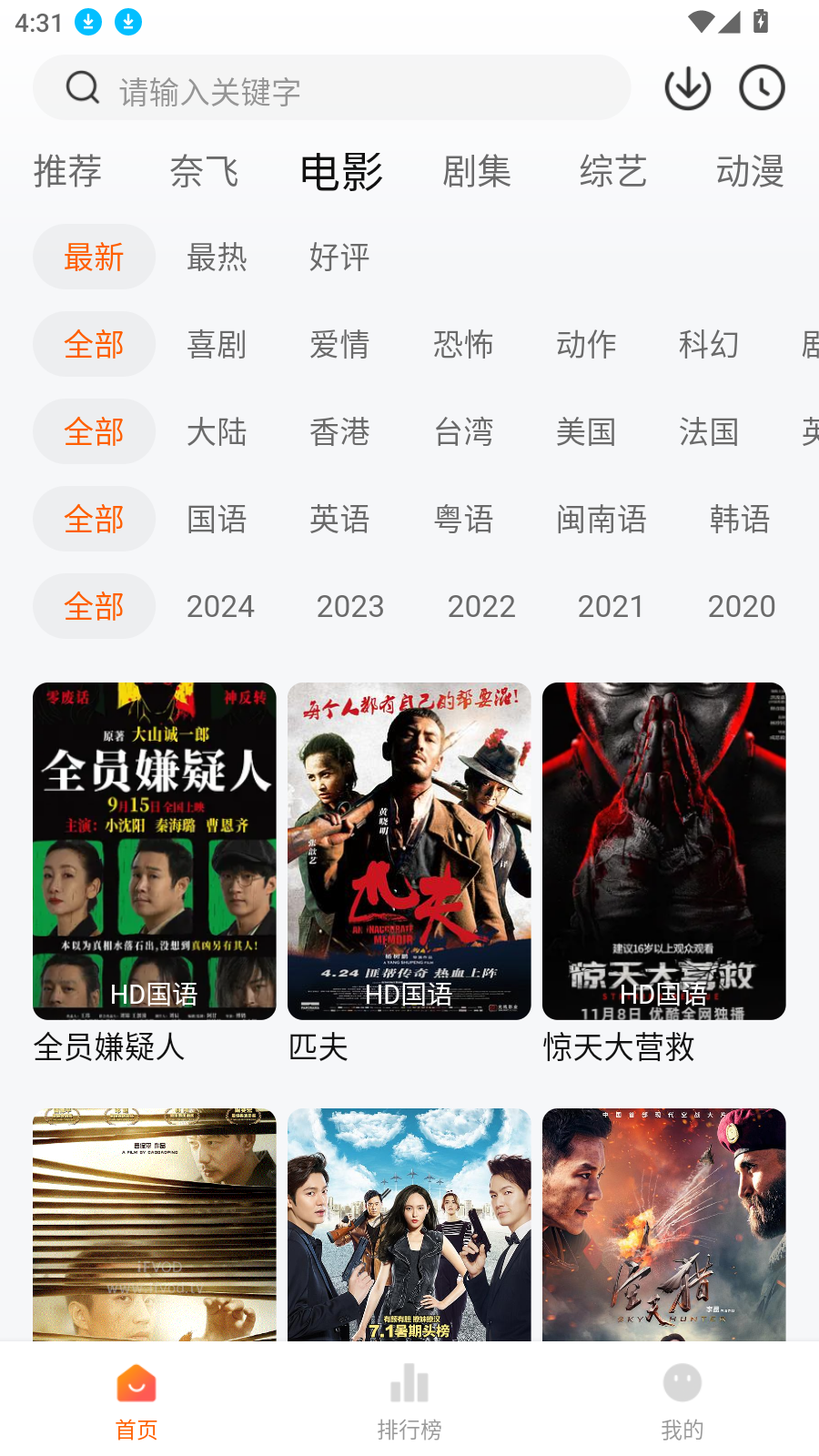This screenshot has height=1456, width=819.
Task: Switch to the 综艺 tab
Action: 613,171
